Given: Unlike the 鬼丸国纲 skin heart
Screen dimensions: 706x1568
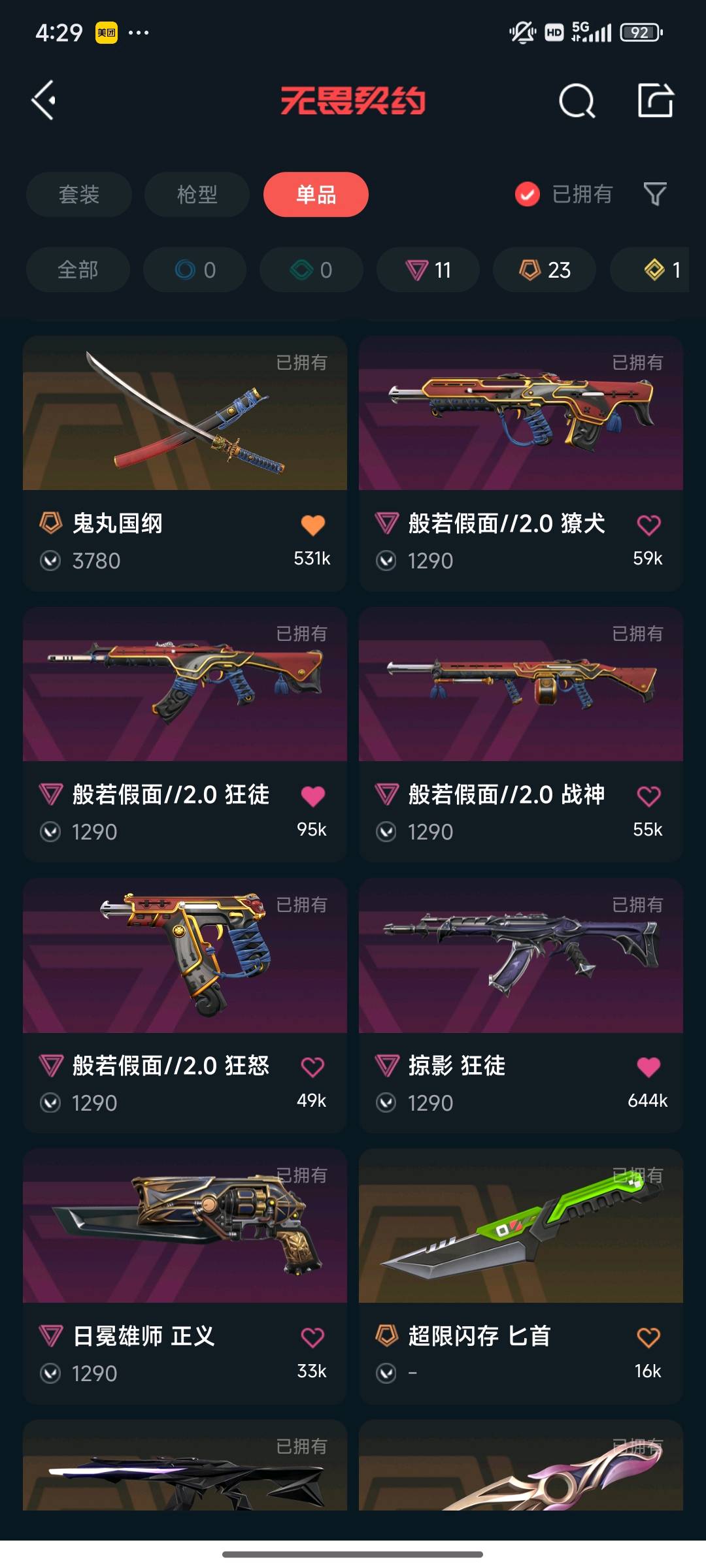Looking at the screenshot, I should point(312,525).
